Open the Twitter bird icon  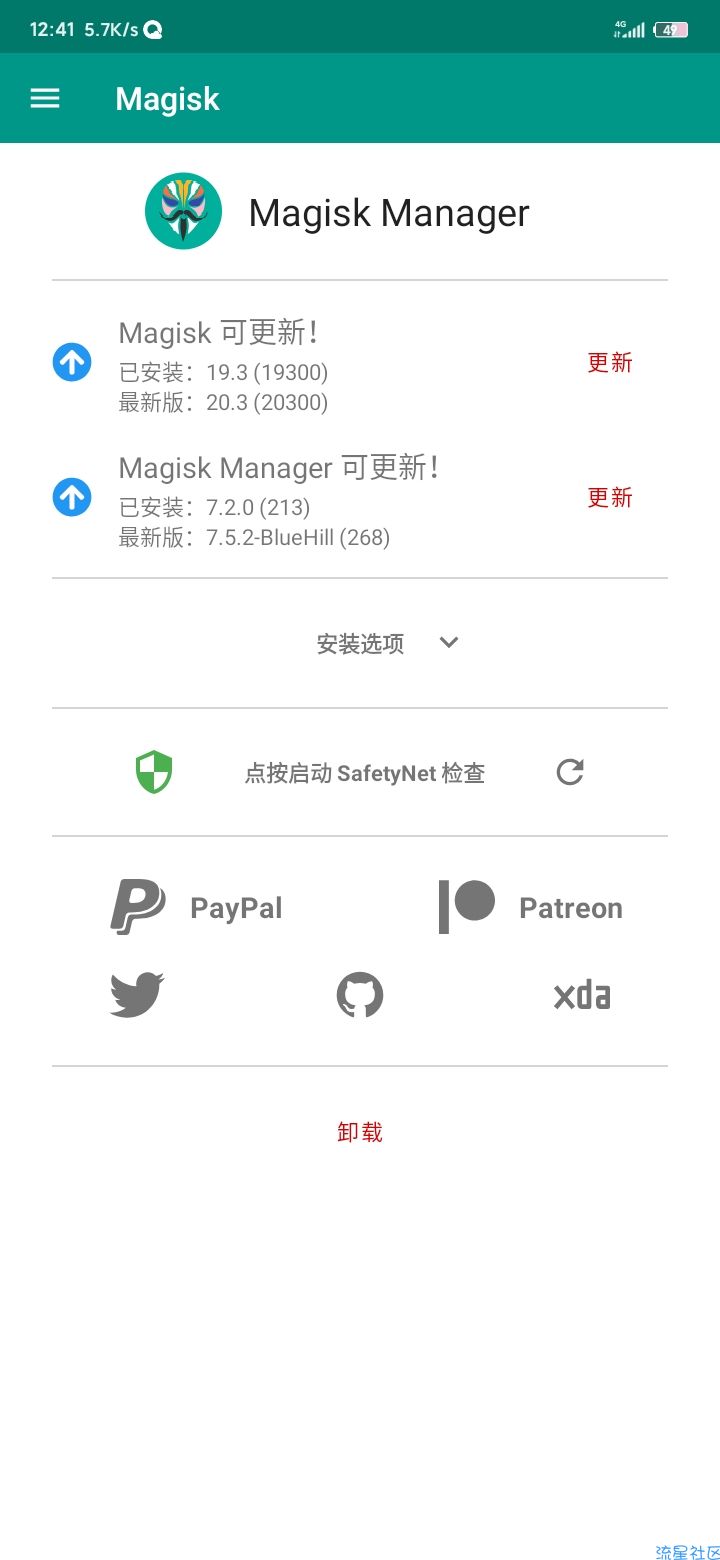click(137, 995)
